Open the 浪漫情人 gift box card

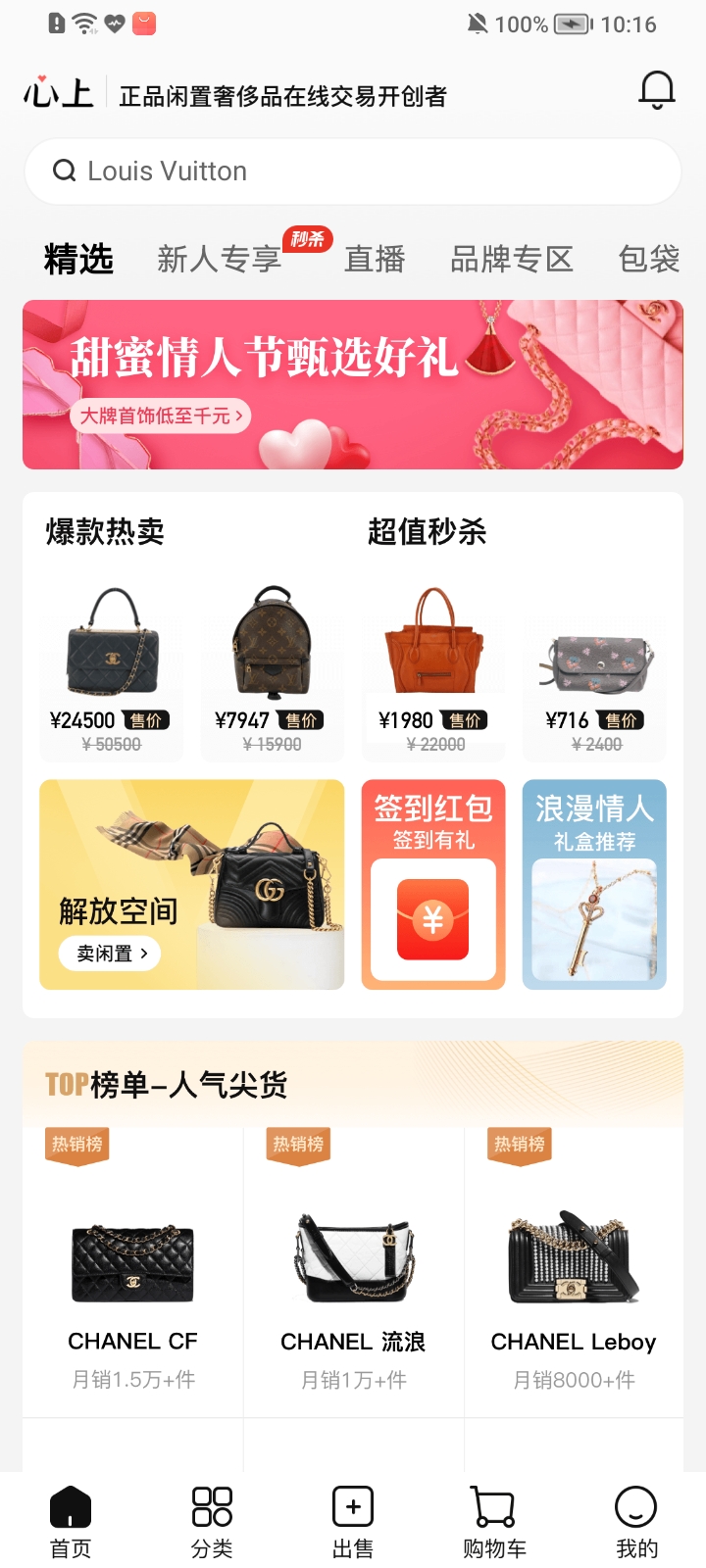tap(594, 885)
